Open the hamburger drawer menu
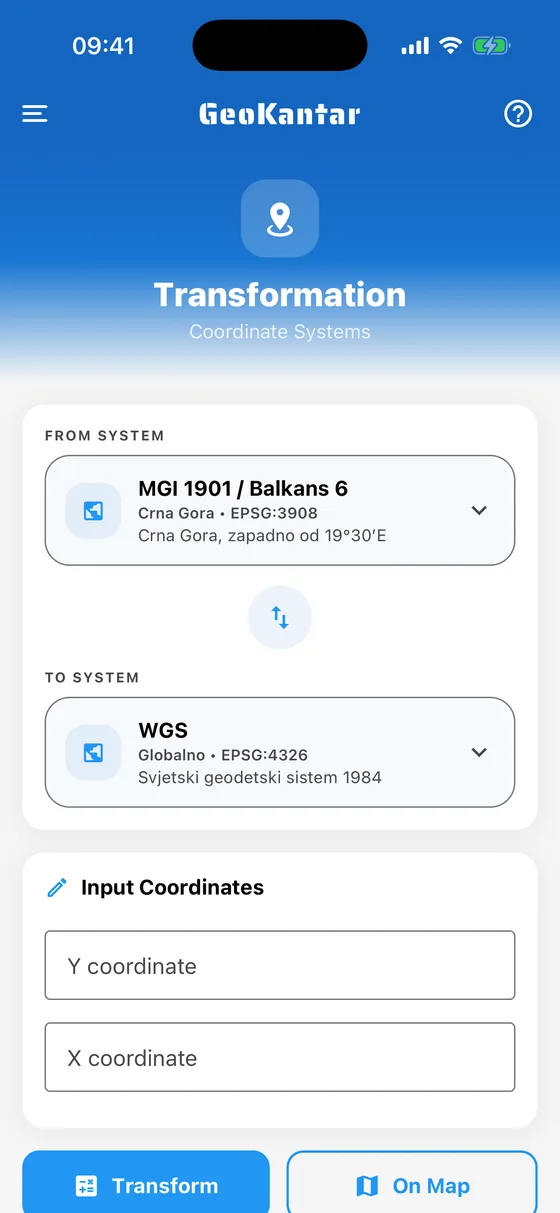 35,114
